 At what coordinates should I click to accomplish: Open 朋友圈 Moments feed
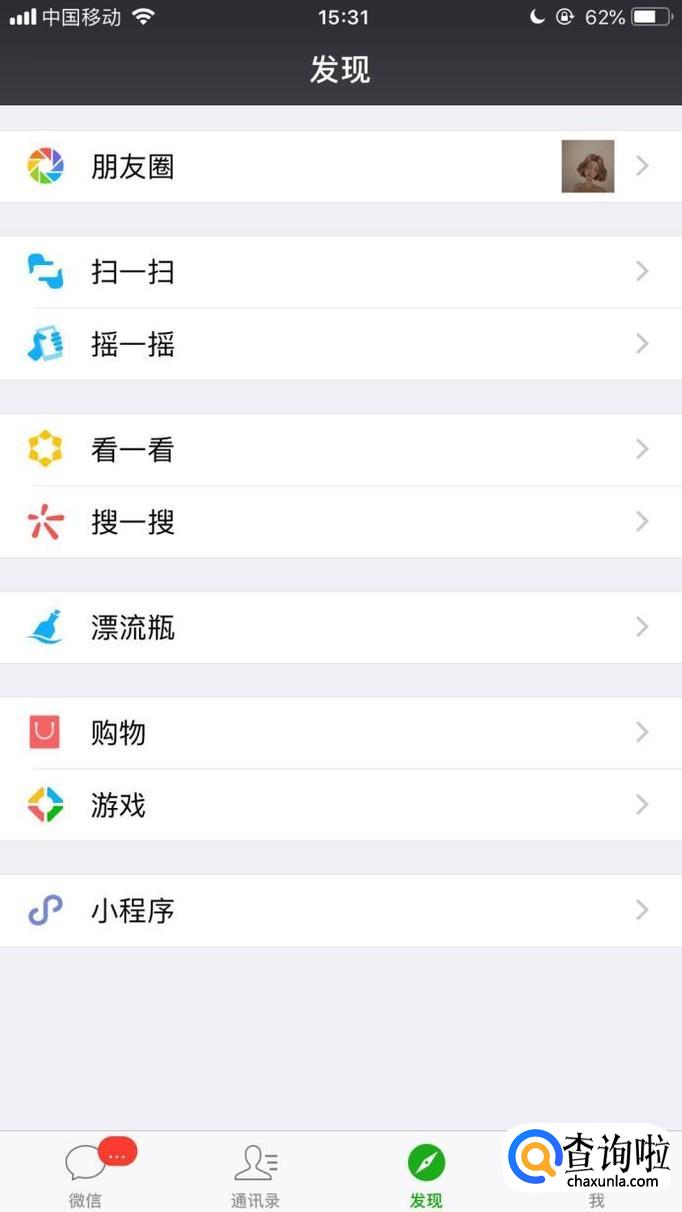(340, 166)
